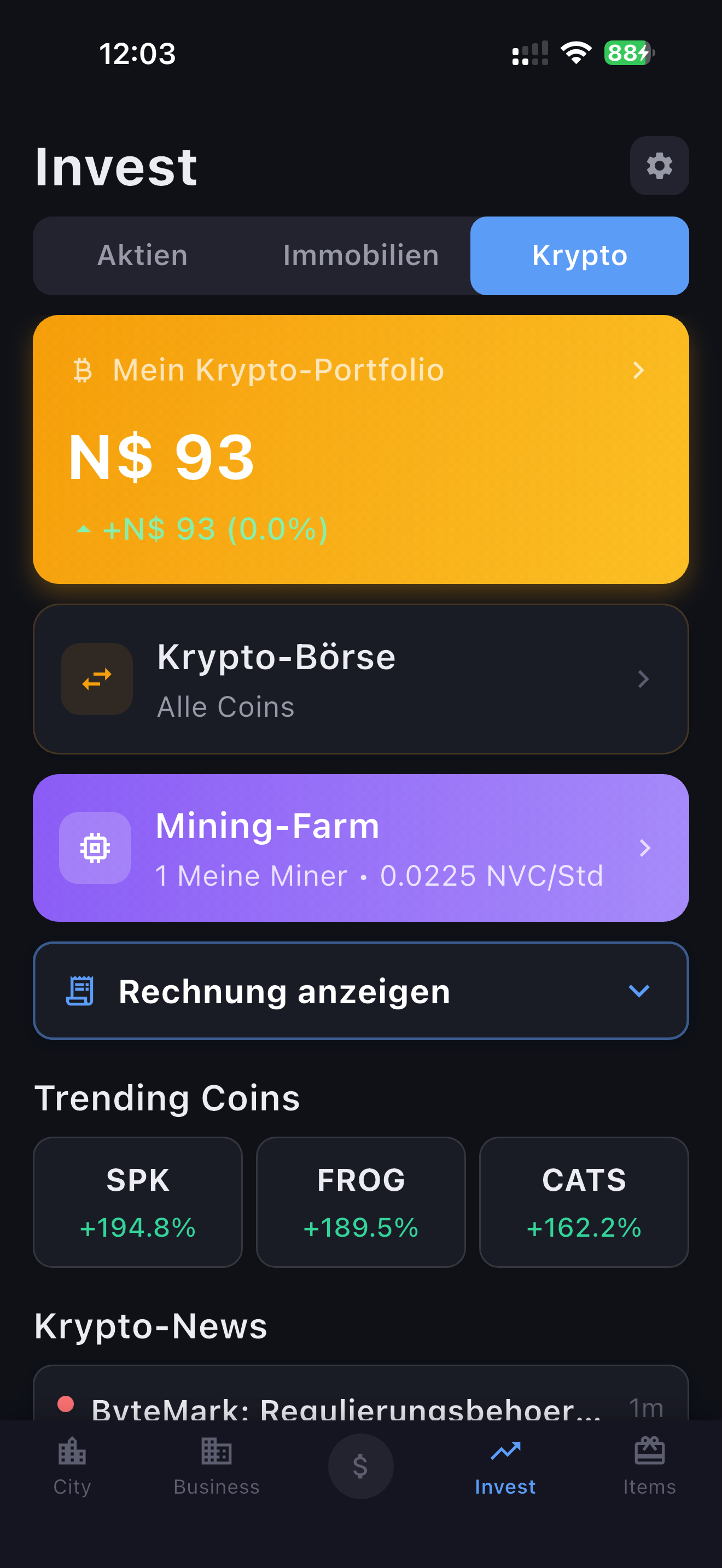The height and width of the screenshot is (1568, 722).
Task: Open Krypto-Börse Alle Coins
Action: (360, 678)
